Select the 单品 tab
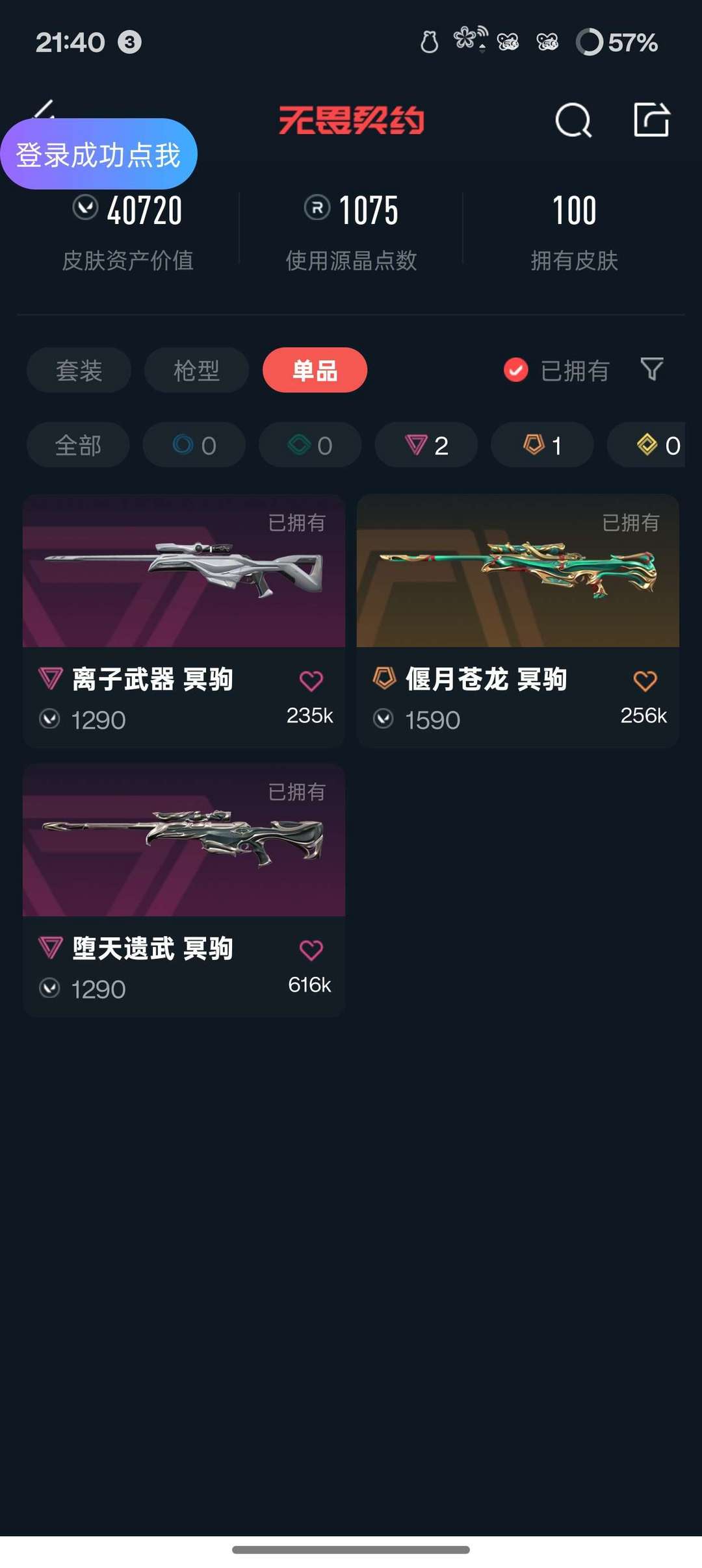The height and width of the screenshot is (1568, 702). pyautogui.click(x=315, y=370)
